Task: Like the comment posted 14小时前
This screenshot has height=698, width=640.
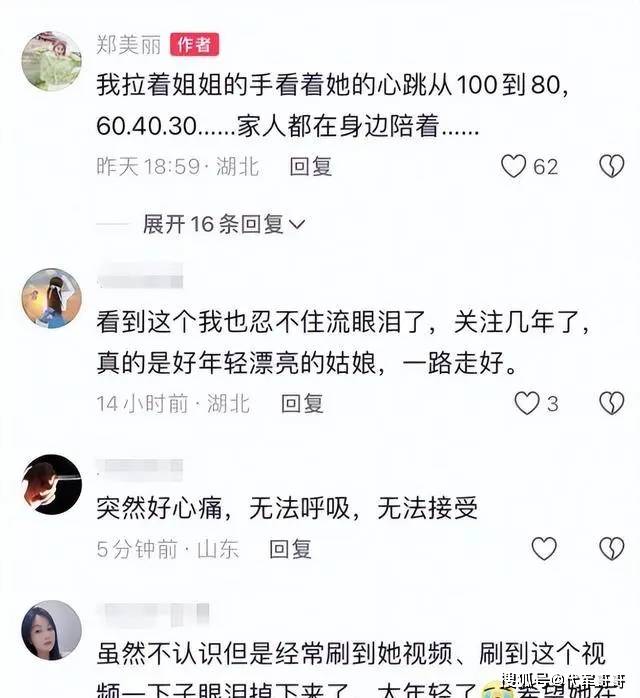Action: point(526,403)
